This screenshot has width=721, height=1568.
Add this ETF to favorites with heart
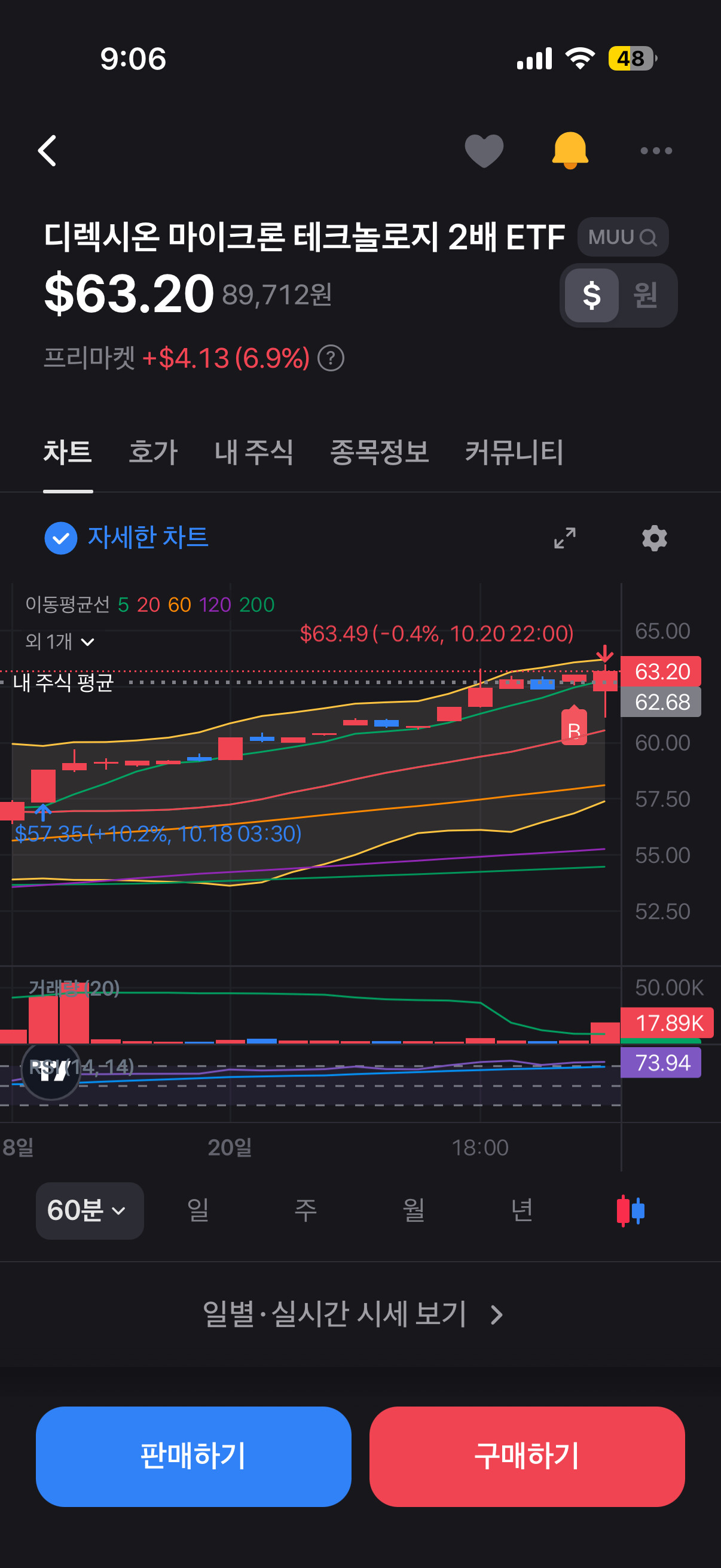[x=484, y=150]
